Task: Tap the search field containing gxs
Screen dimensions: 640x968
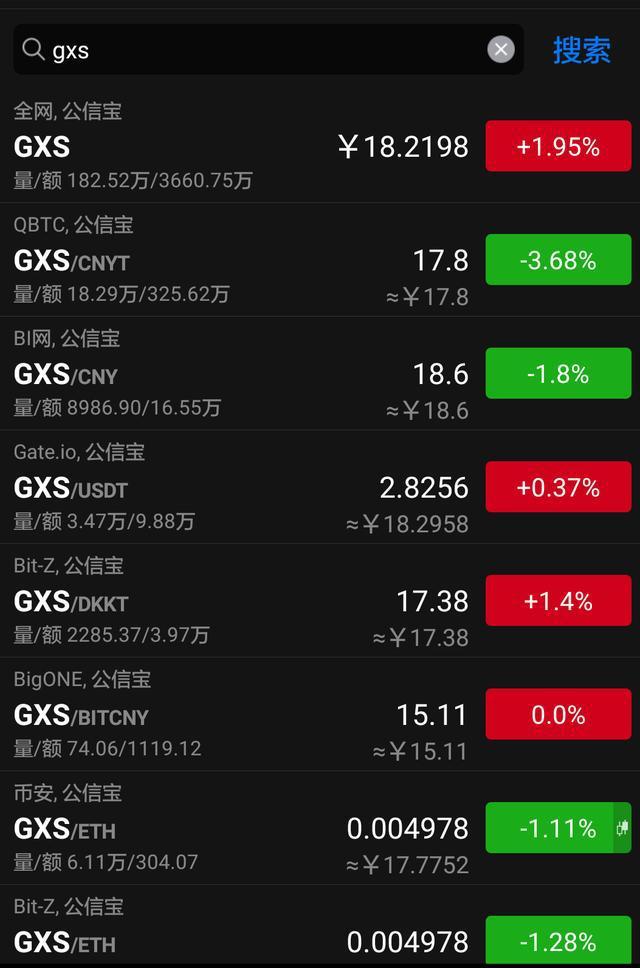Action: click(x=260, y=50)
